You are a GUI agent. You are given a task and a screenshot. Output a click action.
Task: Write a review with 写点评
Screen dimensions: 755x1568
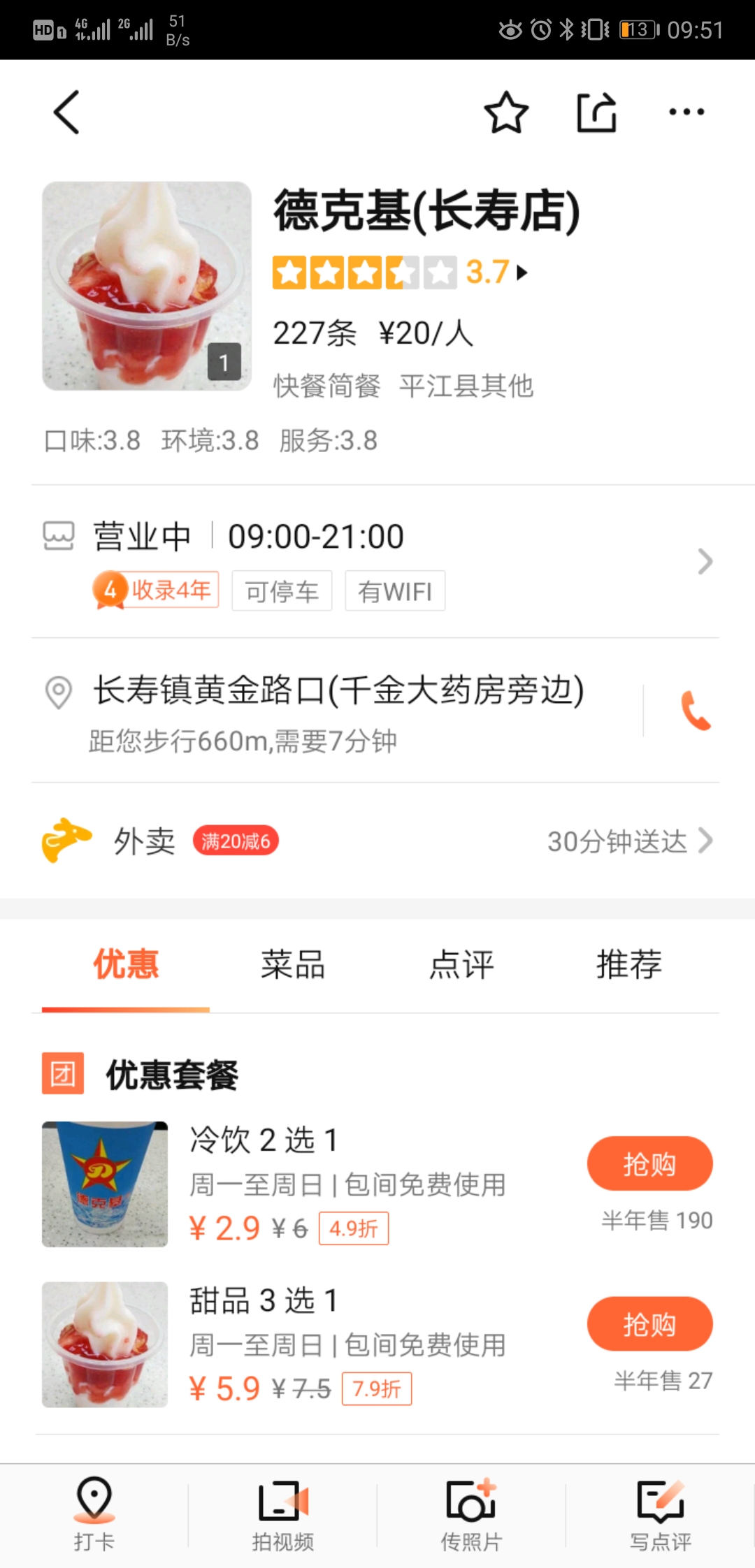[x=661, y=1514]
